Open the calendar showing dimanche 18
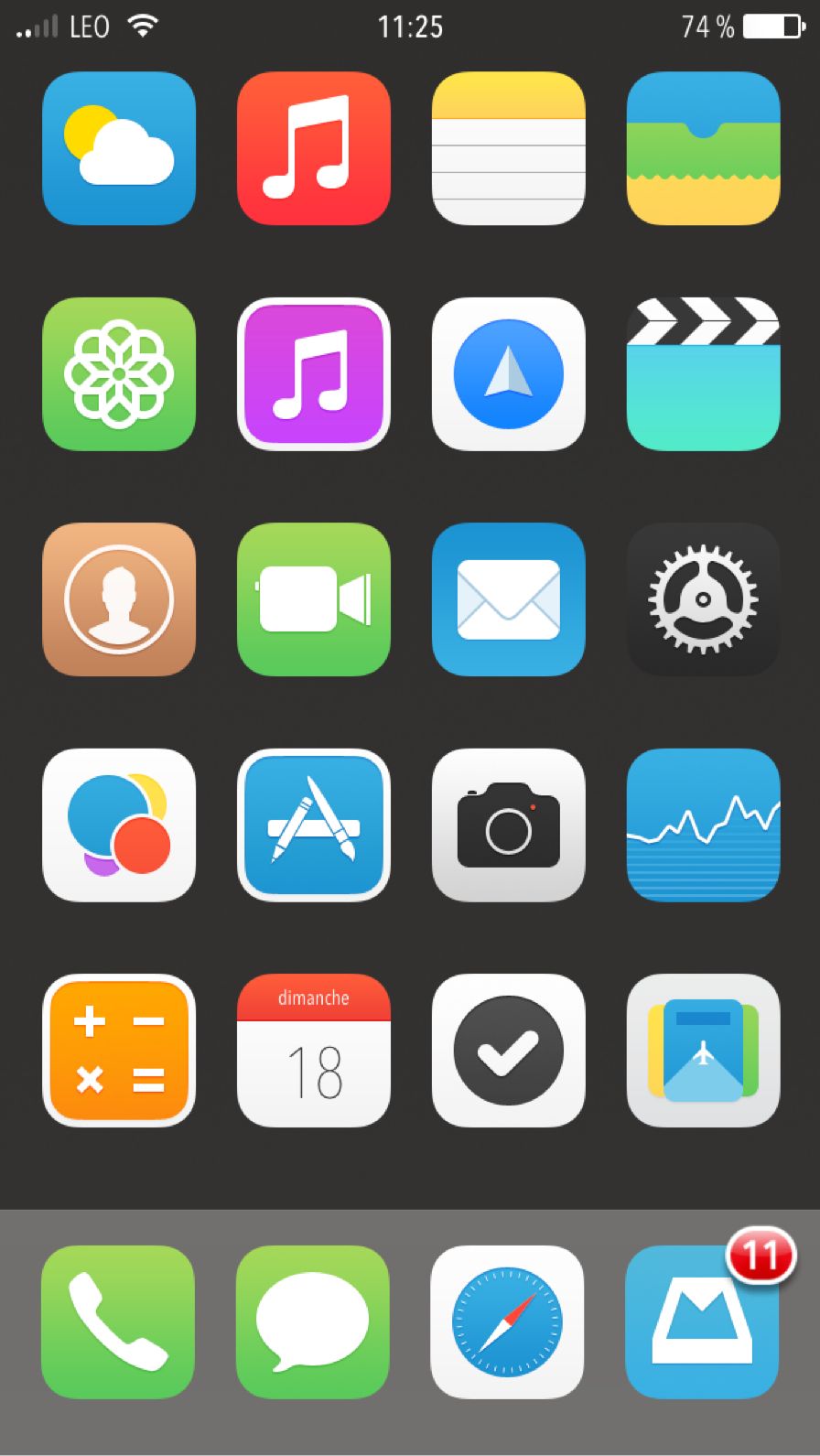 pyautogui.click(x=313, y=1050)
